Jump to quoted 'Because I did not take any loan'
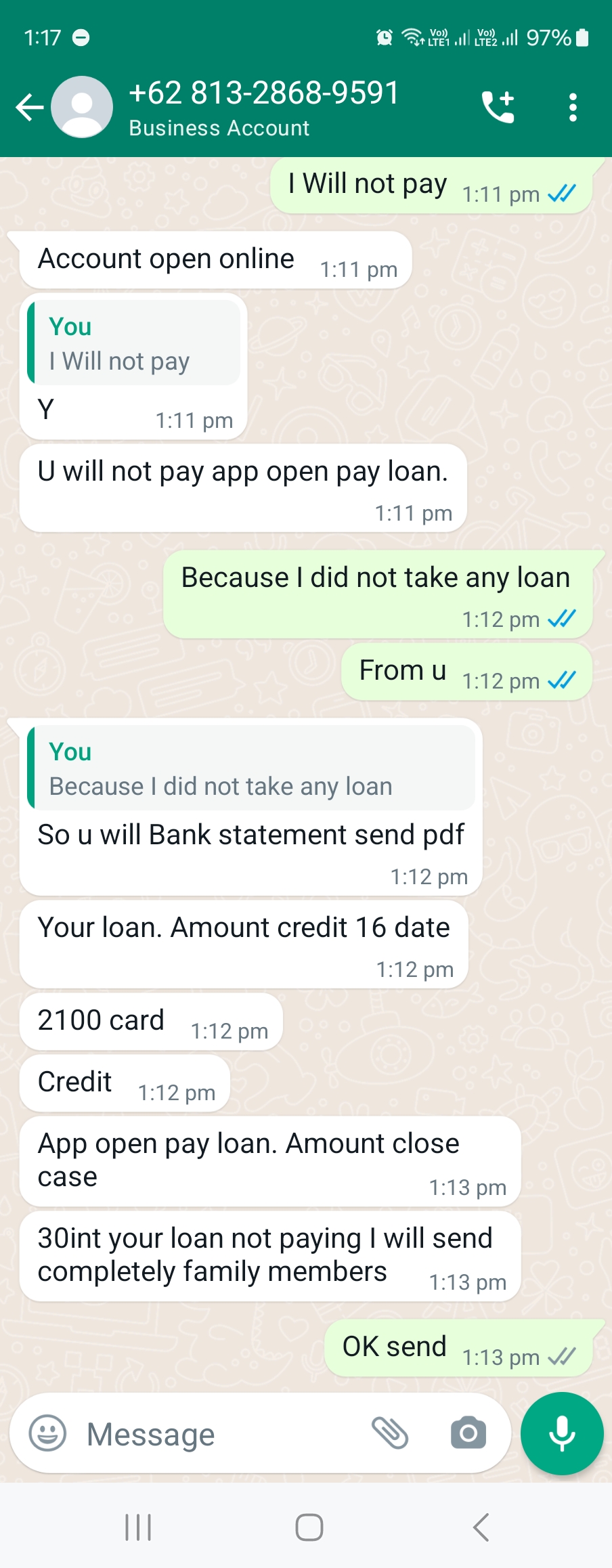The image size is (612, 1568). (x=250, y=769)
